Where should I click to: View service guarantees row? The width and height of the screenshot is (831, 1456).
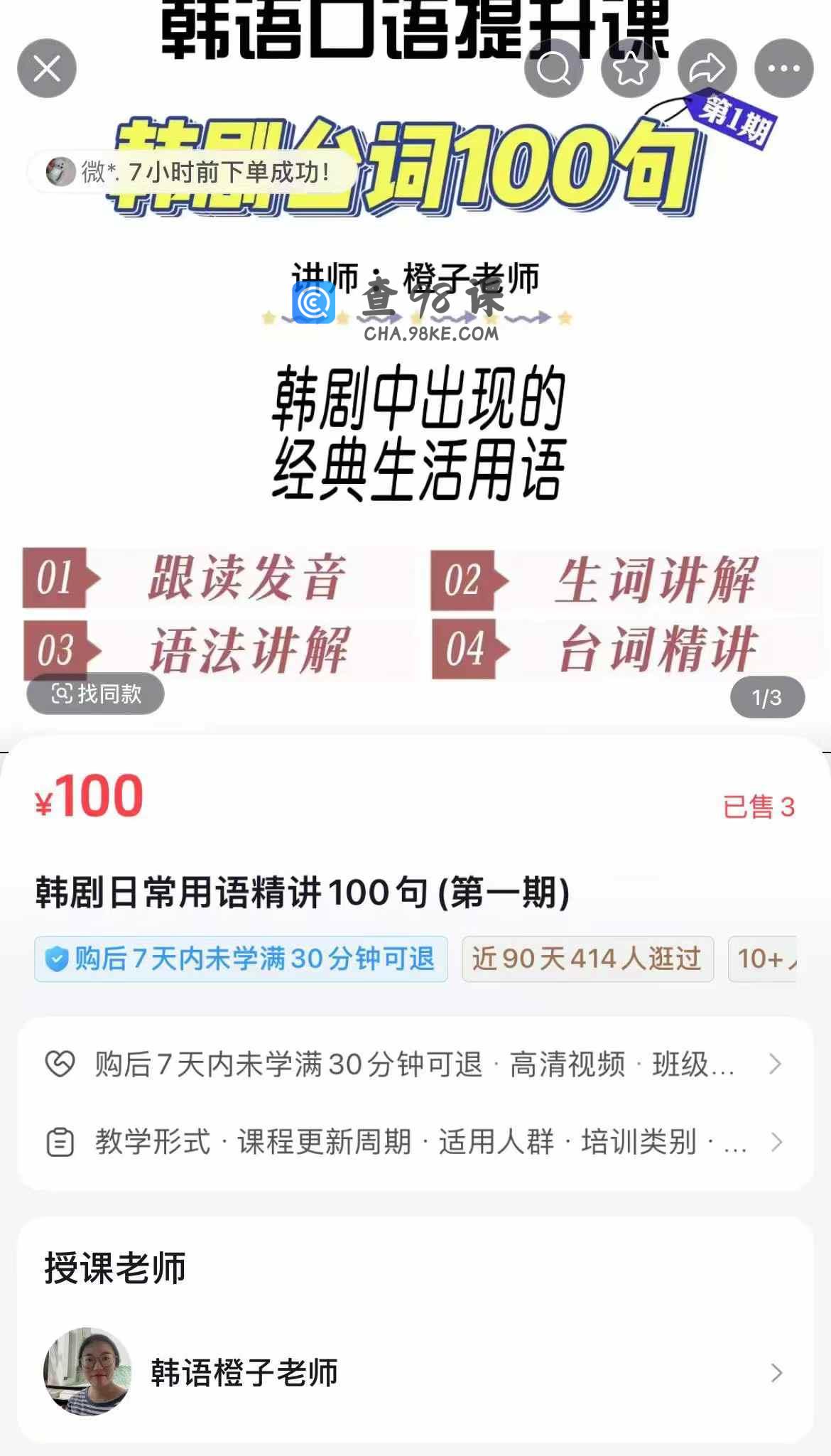[x=415, y=1064]
